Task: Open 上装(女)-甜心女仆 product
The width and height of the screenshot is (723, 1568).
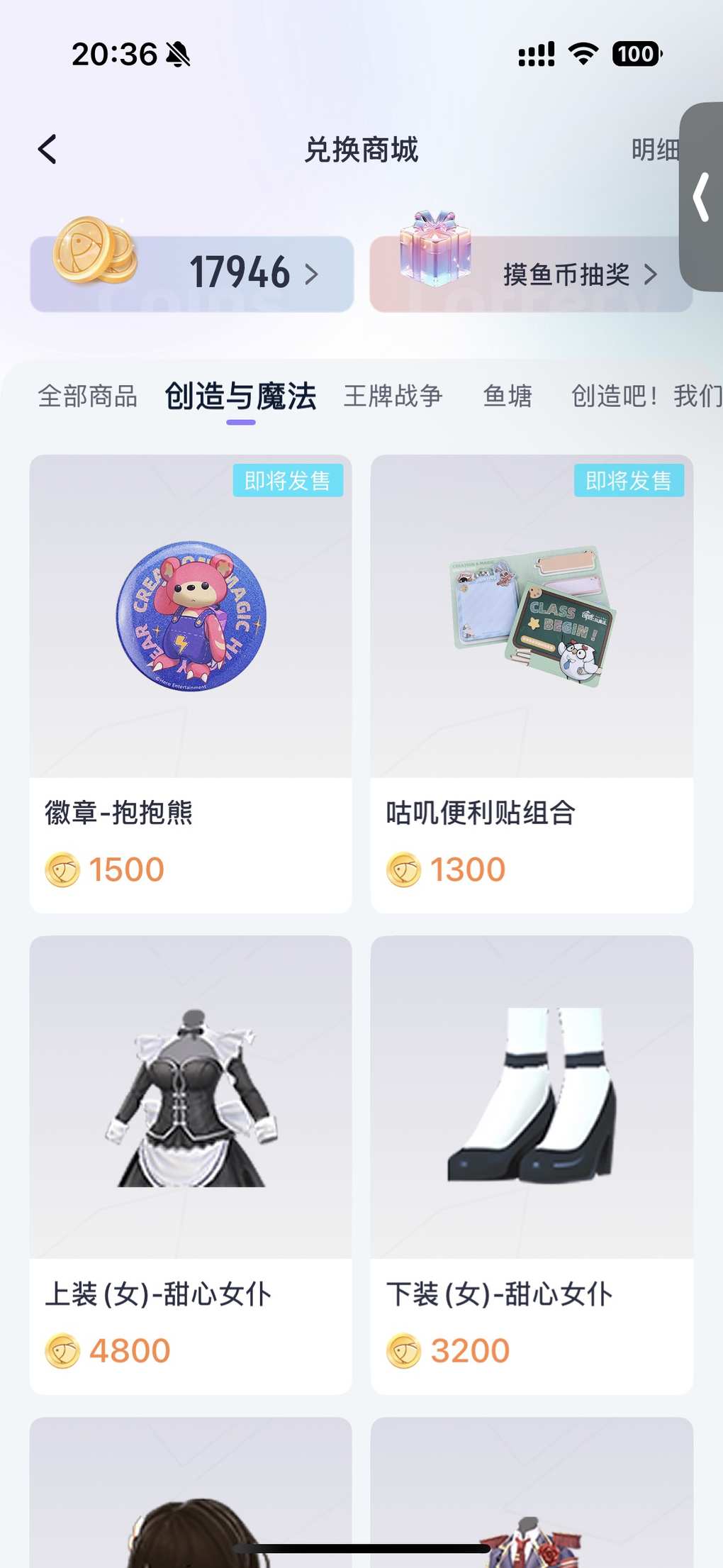Action: [x=191, y=1164]
